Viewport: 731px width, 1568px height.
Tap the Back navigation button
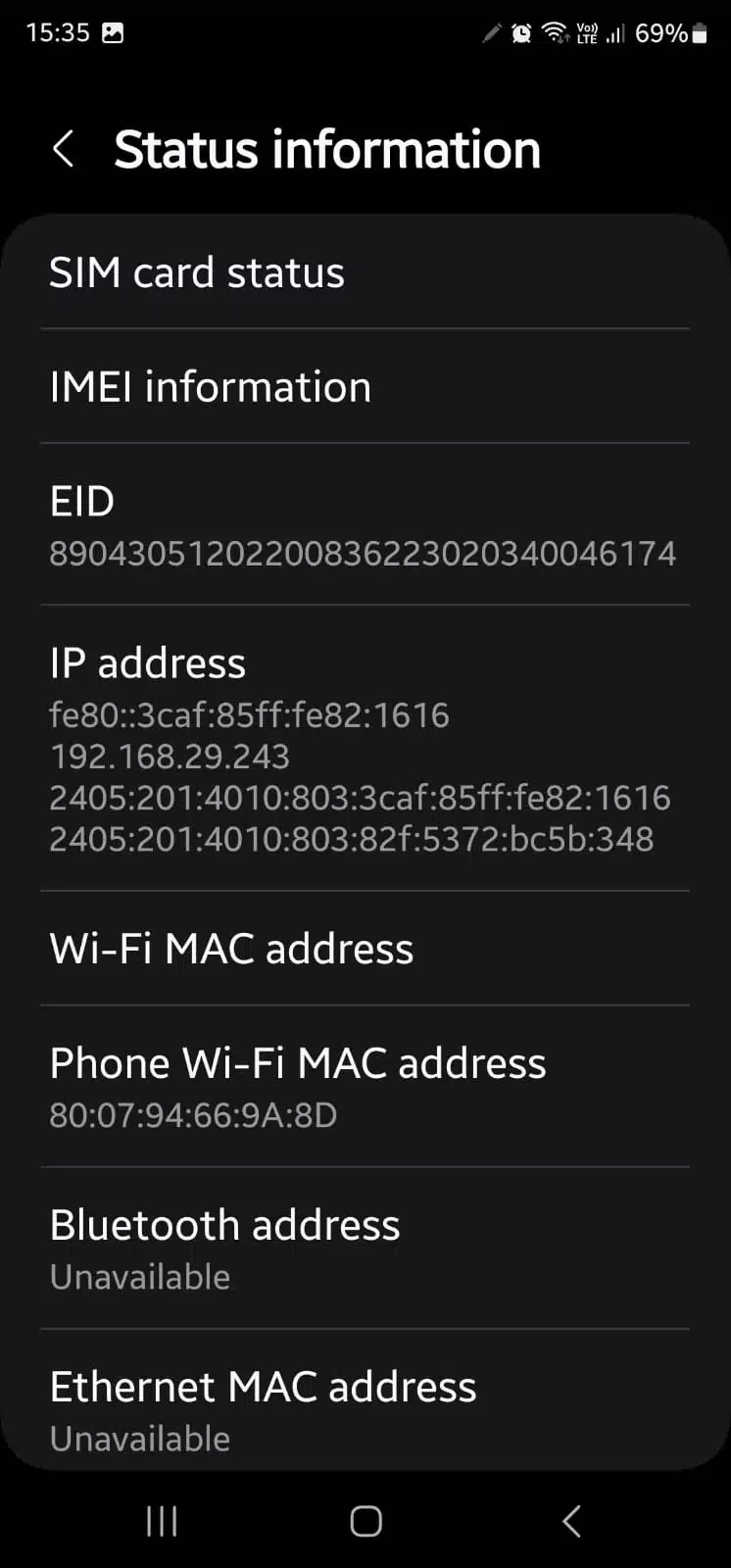[x=570, y=1521]
